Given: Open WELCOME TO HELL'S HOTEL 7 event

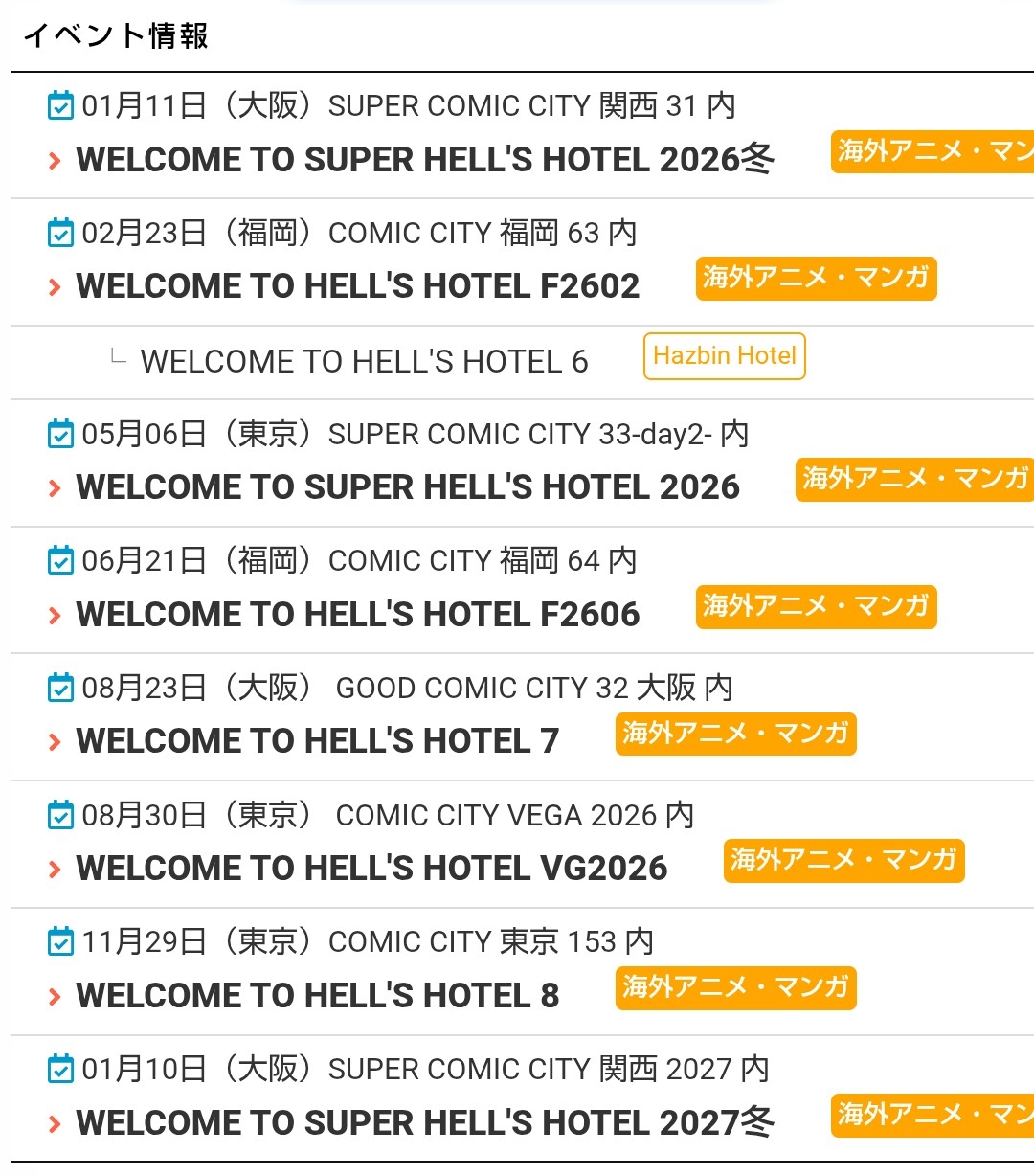Looking at the screenshot, I should (317, 741).
